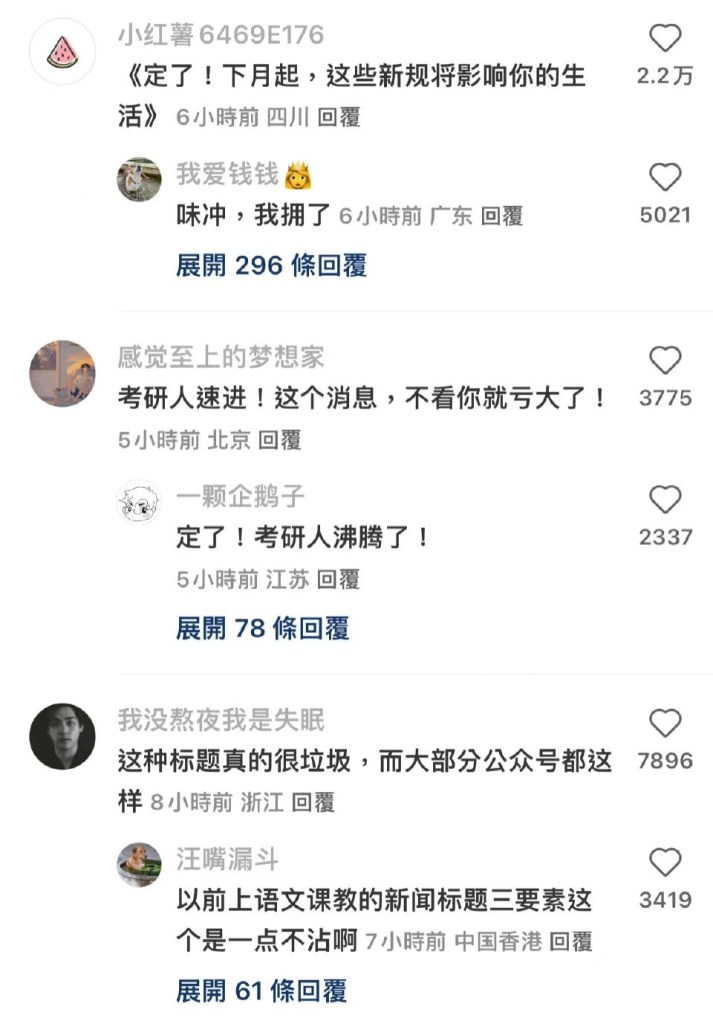
Task: Like 我爱钱钱's reply
Action: 665,178
